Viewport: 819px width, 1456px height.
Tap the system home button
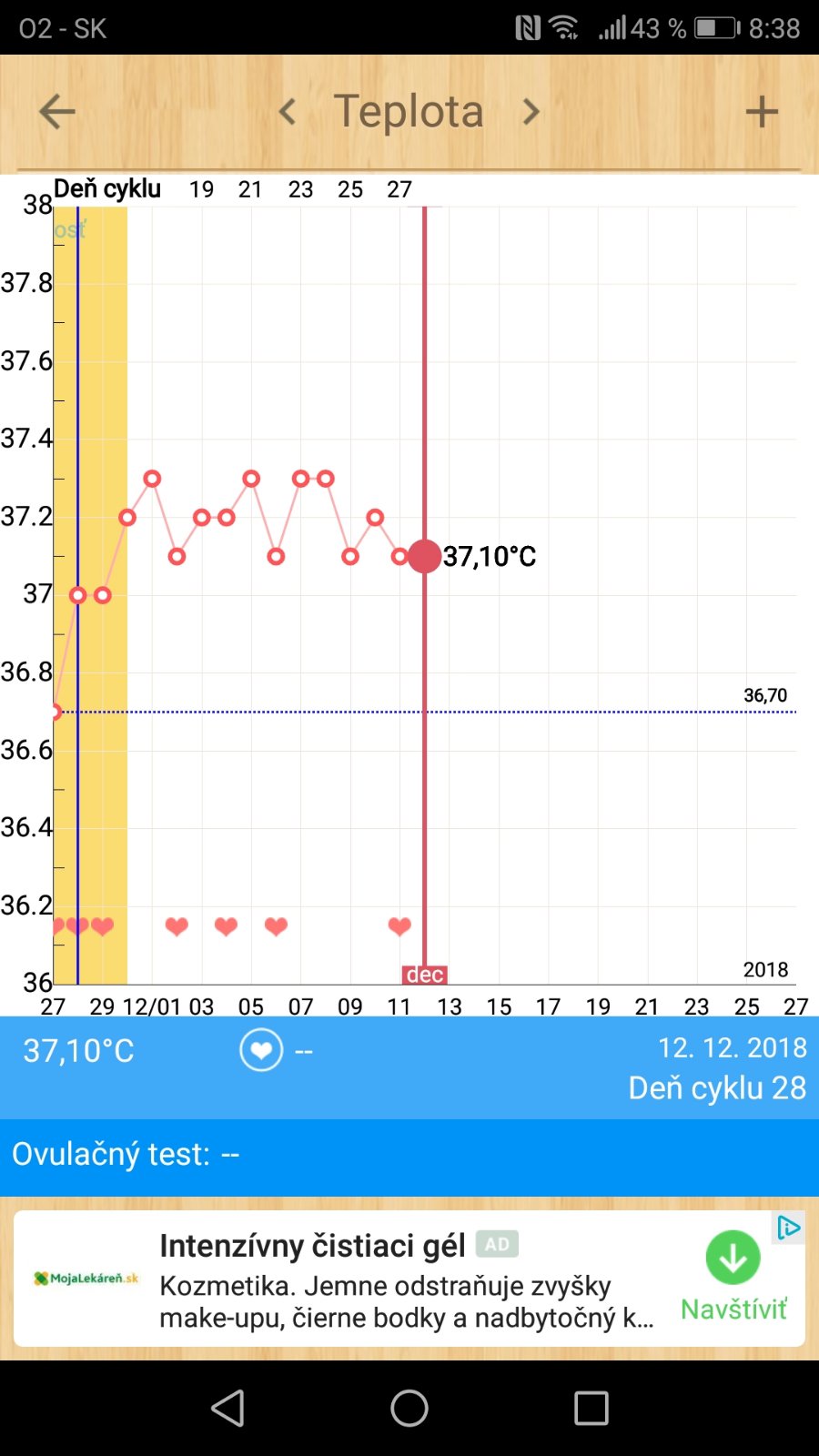click(409, 1409)
